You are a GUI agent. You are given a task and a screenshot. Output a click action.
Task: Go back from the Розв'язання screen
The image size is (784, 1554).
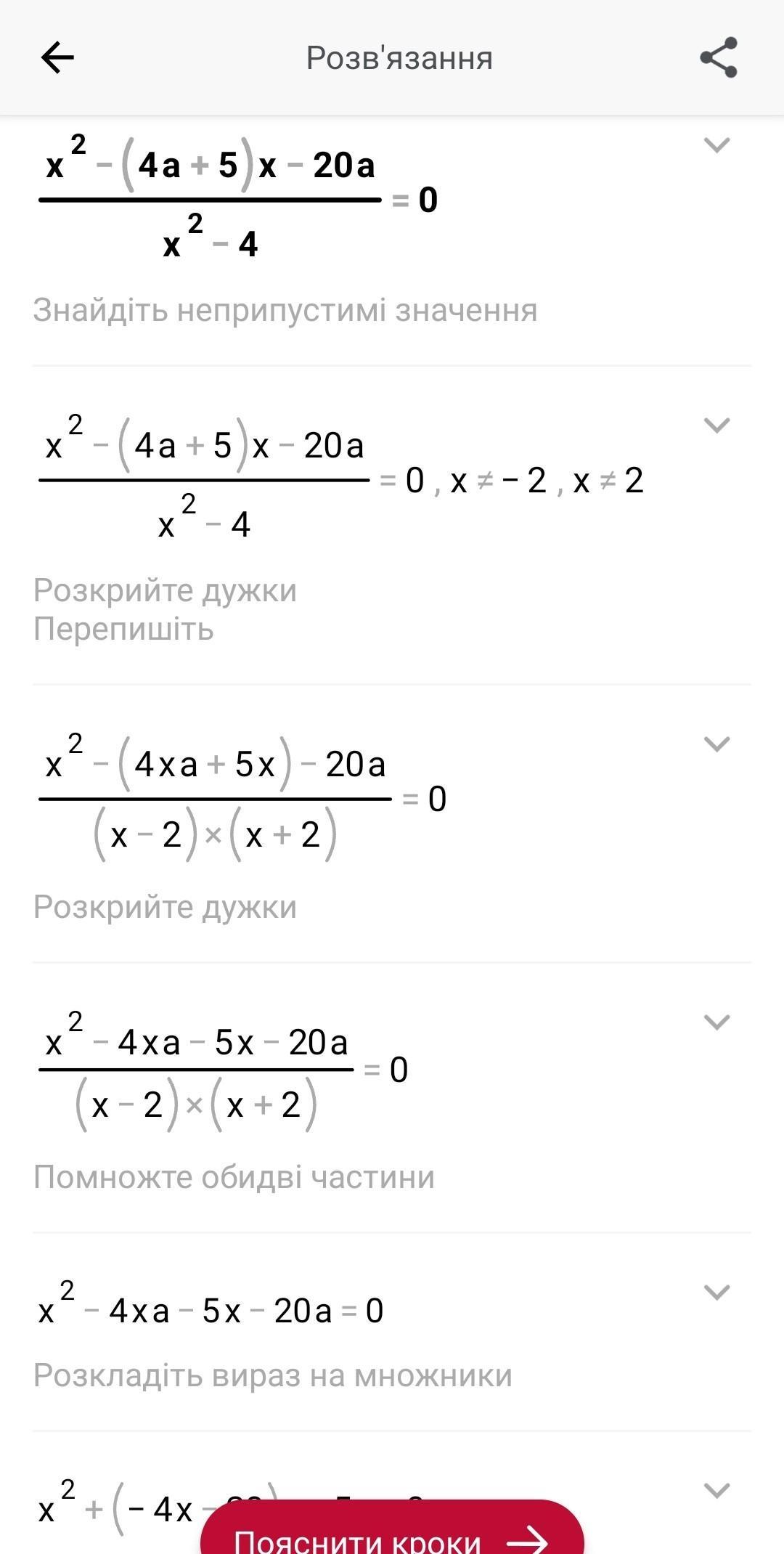pos(57,58)
